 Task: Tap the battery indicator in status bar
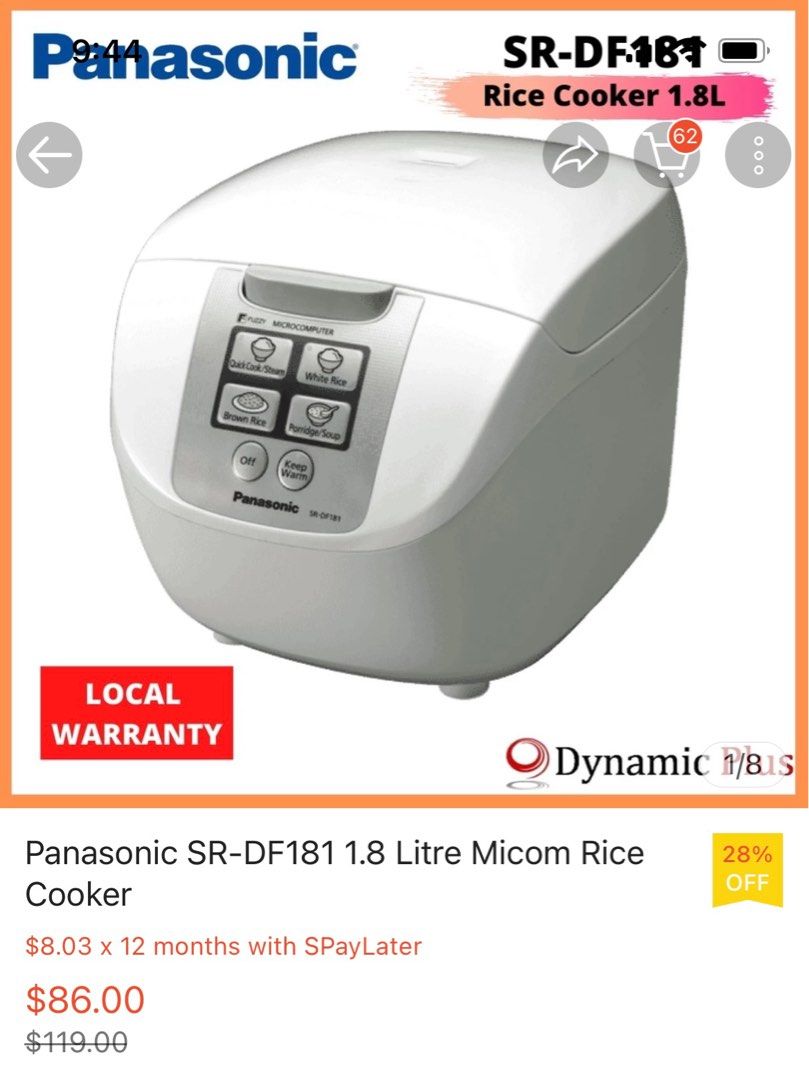(743, 49)
